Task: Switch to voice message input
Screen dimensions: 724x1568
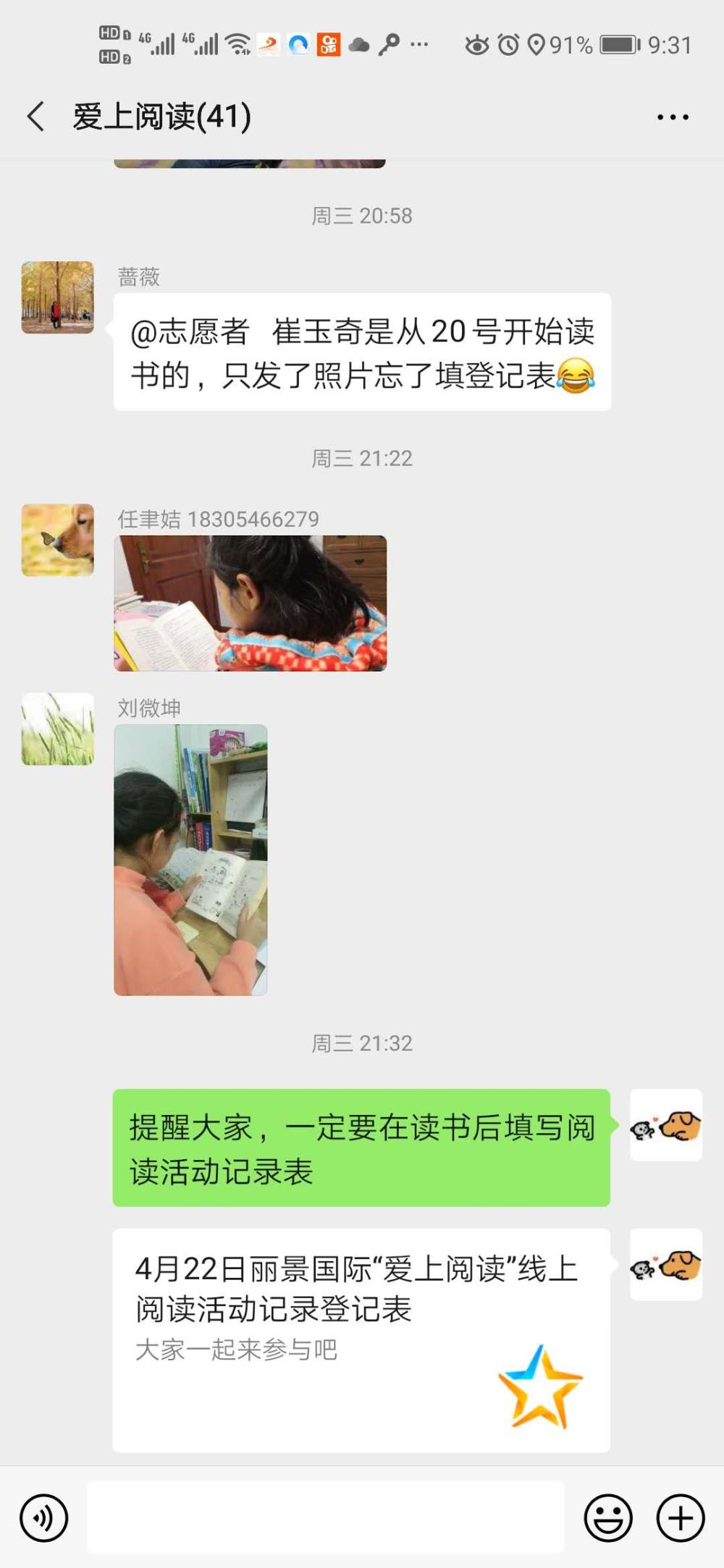Action: 44,1517
